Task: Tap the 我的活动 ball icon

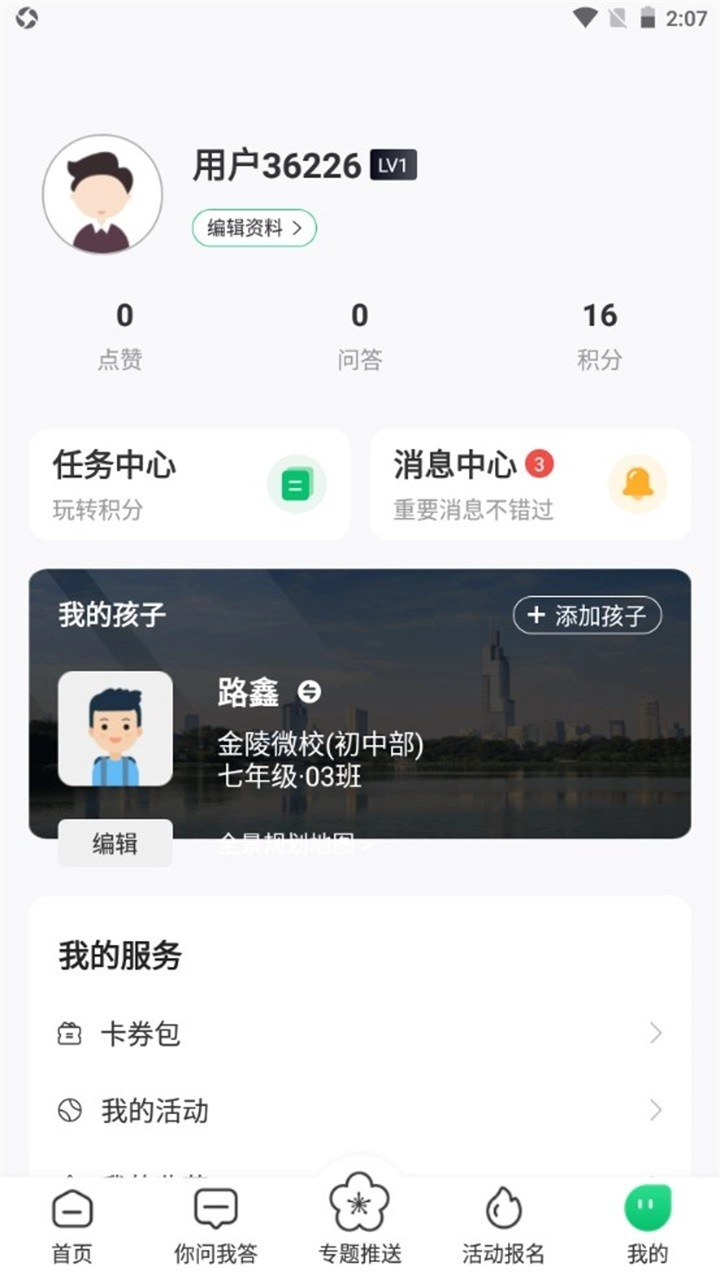Action: pyautogui.click(x=68, y=1110)
